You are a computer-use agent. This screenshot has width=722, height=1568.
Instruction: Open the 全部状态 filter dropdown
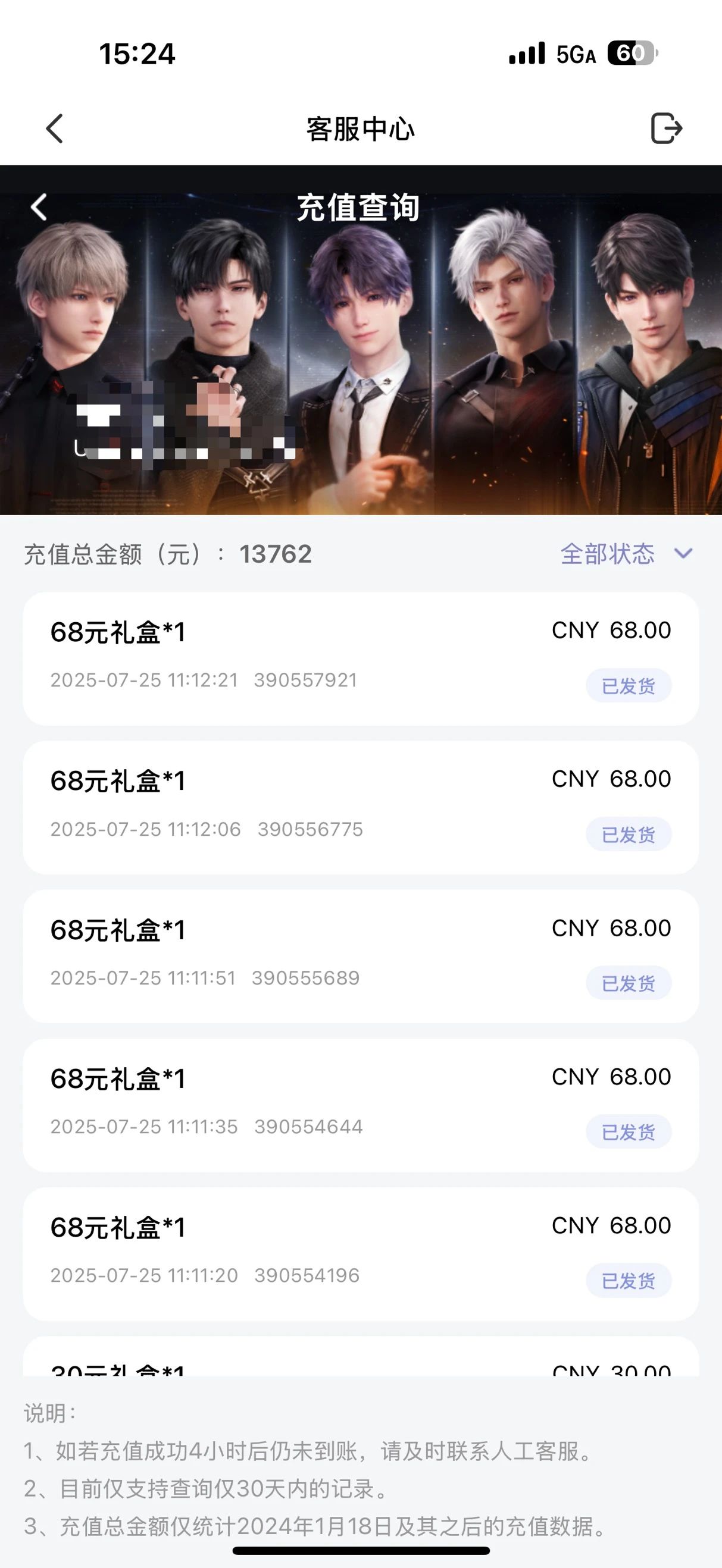click(x=610, y=554)
